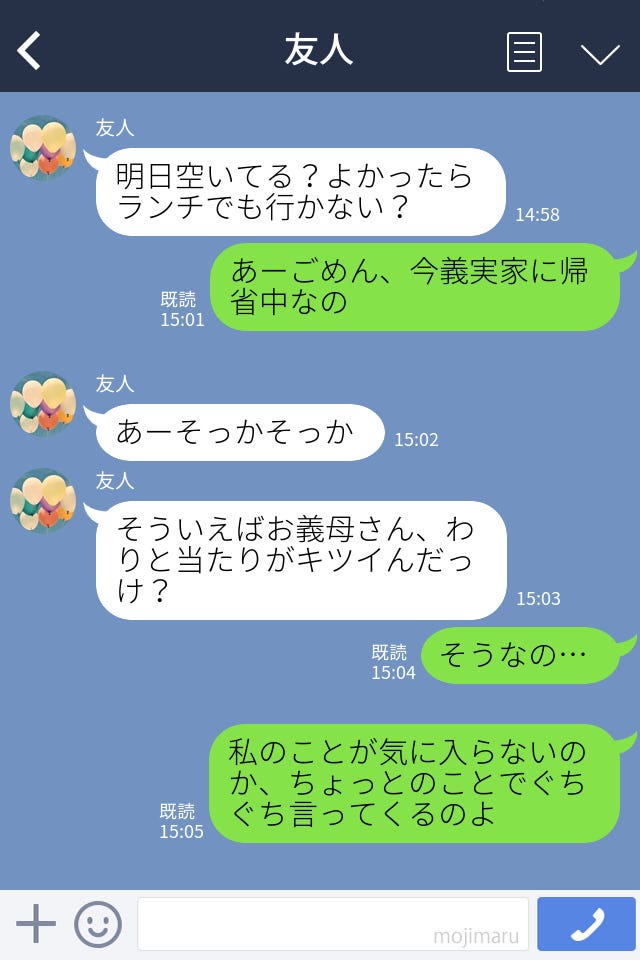This screenshot has height=960, width=640.
Task: Open the emoji sticker picker
Action: pyautogui.click(x=98, y=924)
